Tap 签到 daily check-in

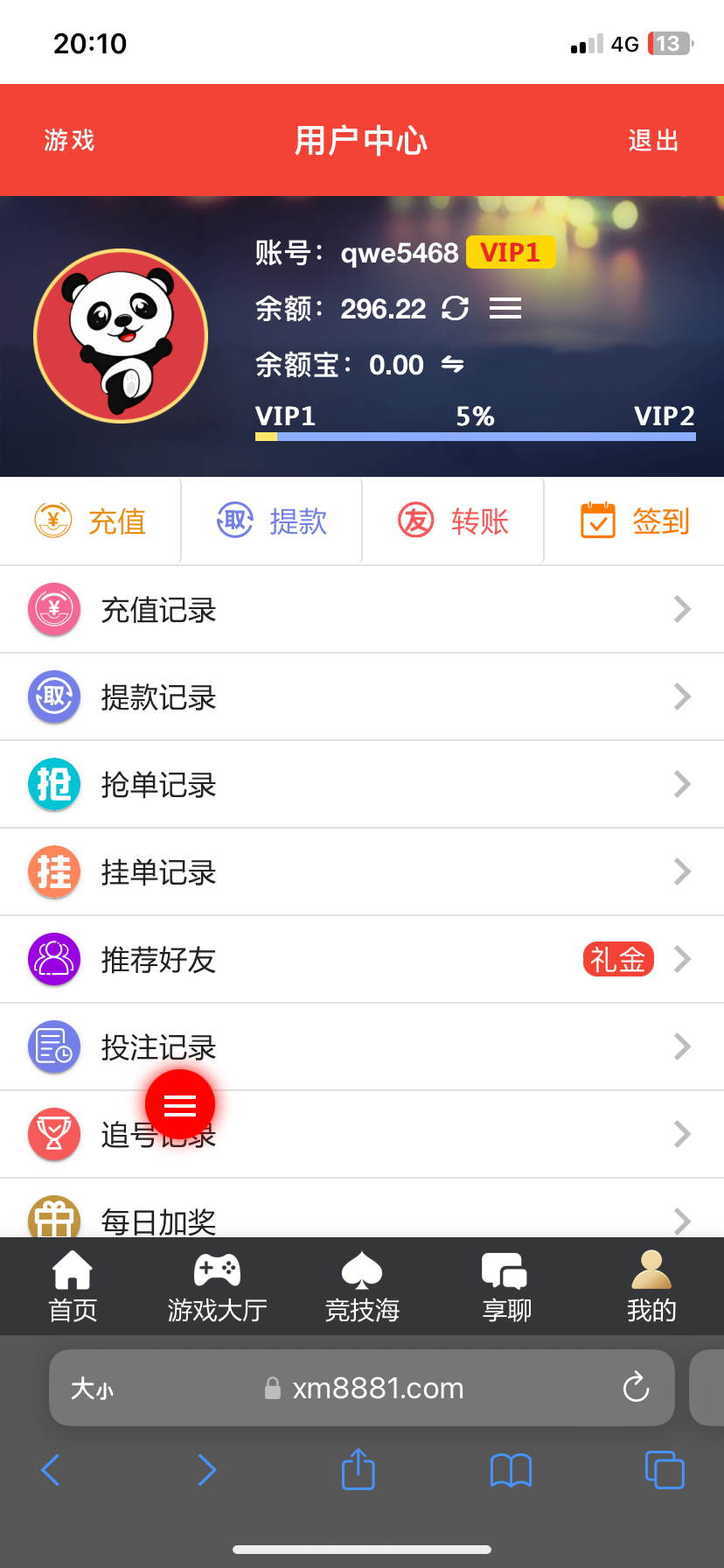635,521
